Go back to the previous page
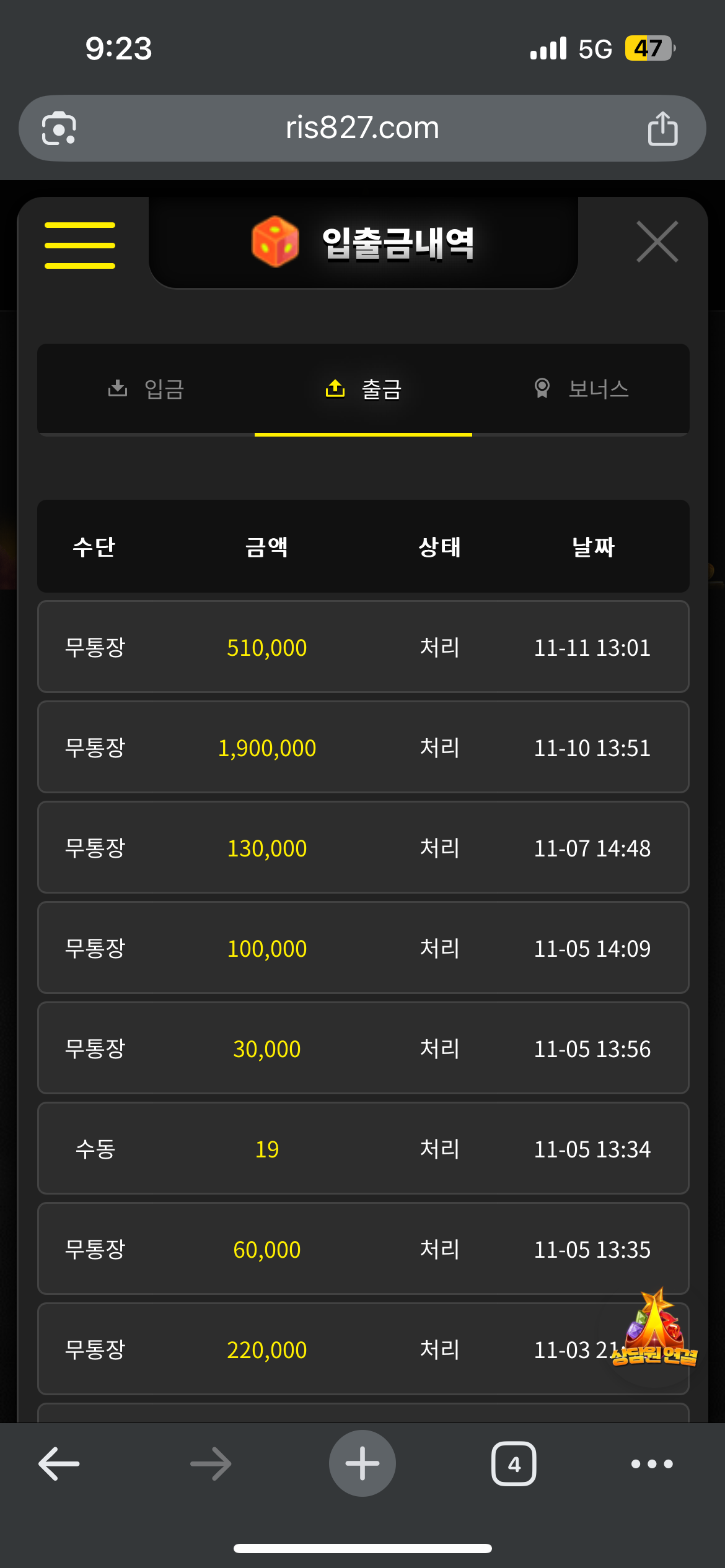Viewport: 725px width, 1568px height. click(59, 1464)
